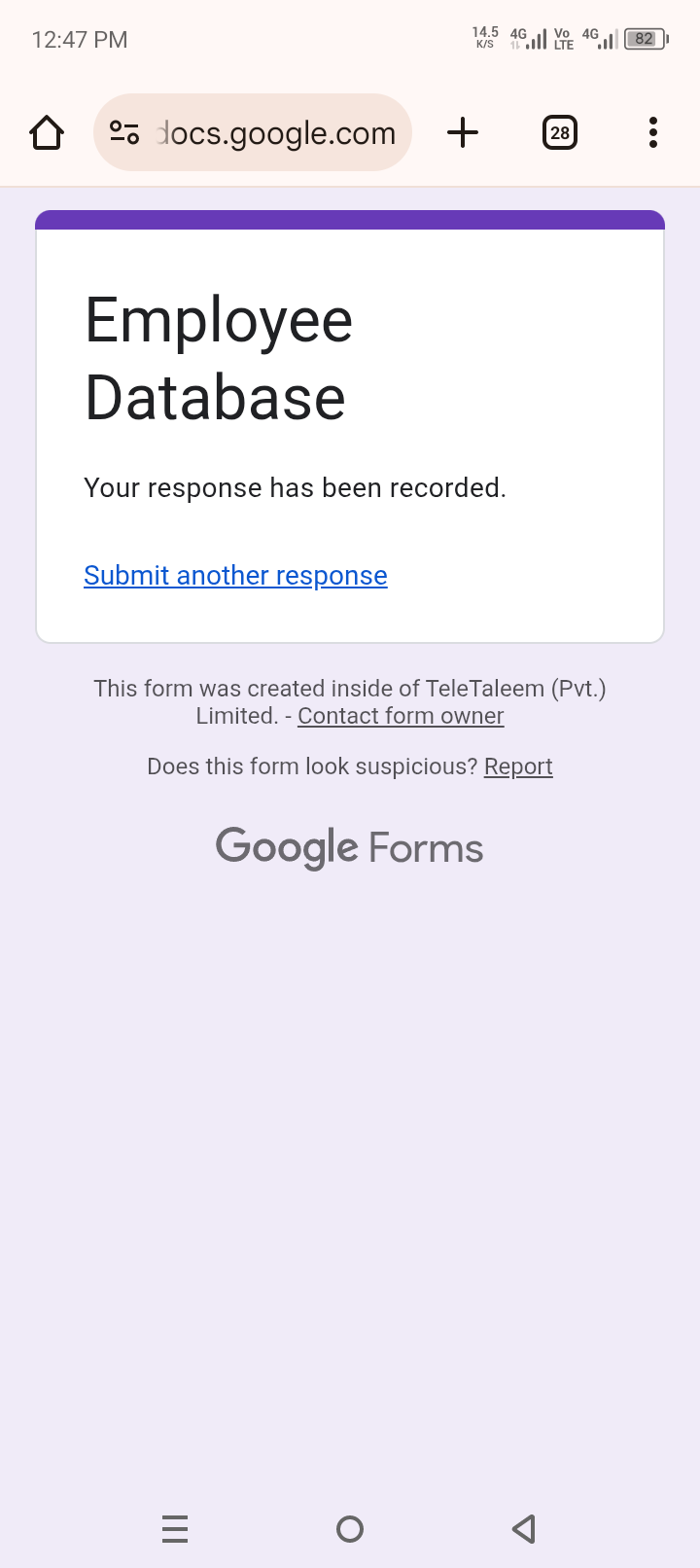Submit another response to the form
The height and width of the screenshot is (1568, 700).
click(235, 576)
